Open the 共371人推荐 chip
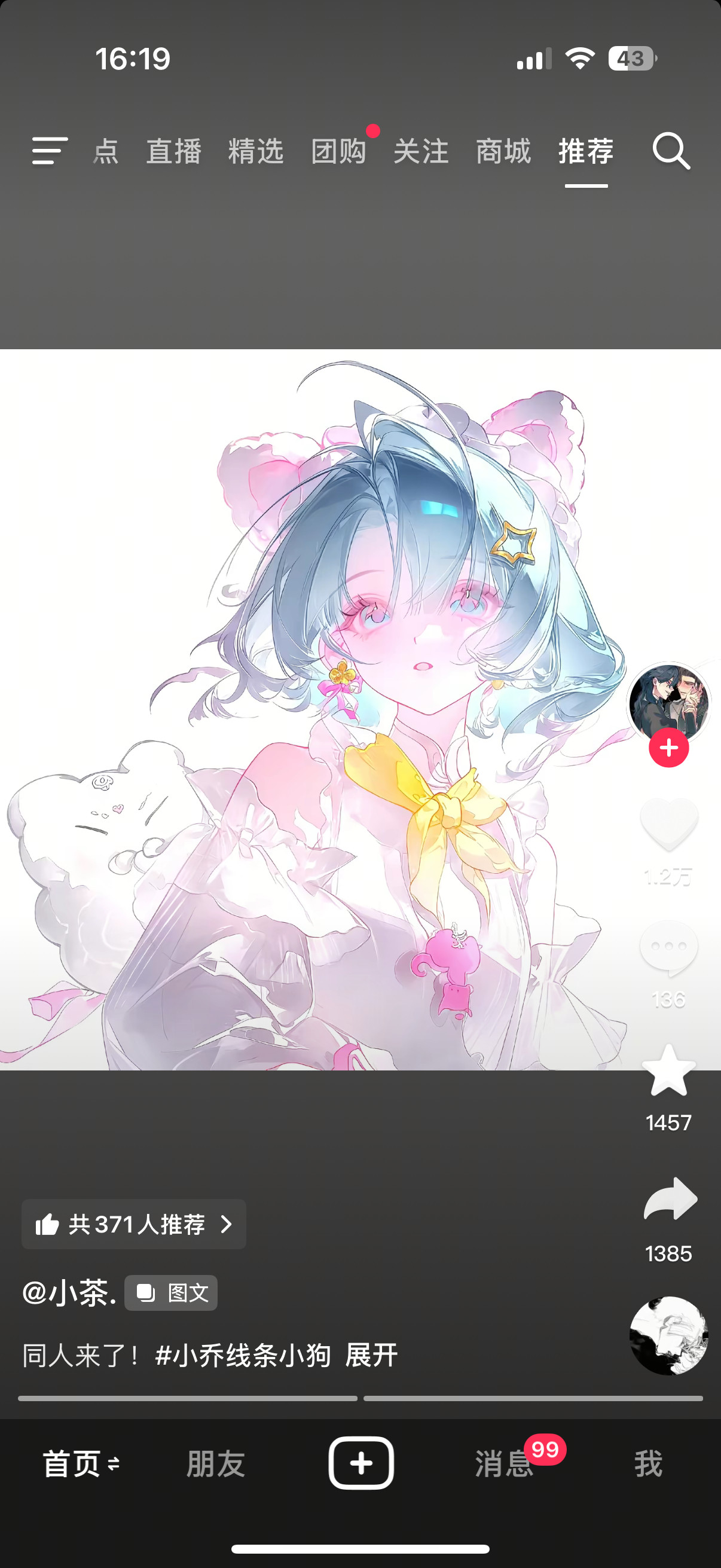 tap(134, 1224)
